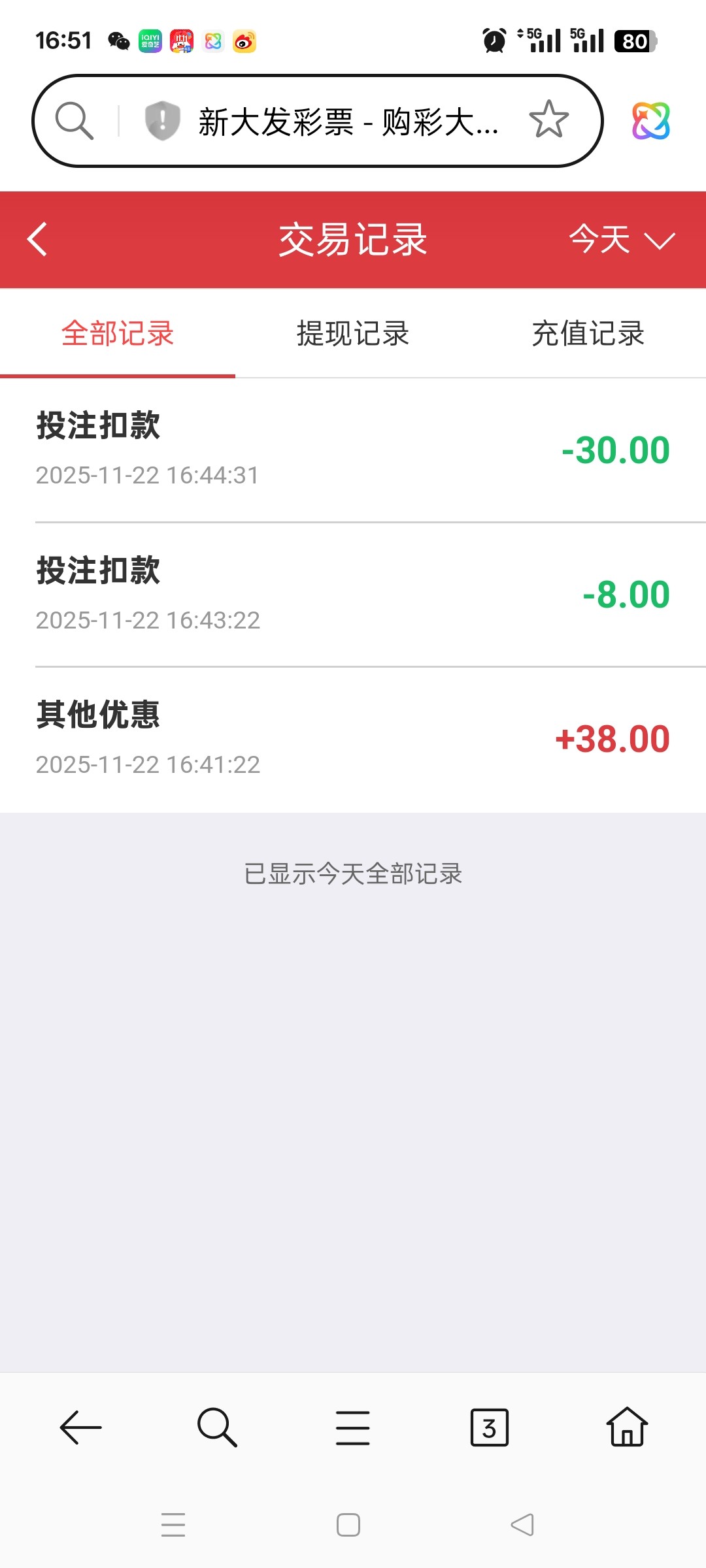The width and height of the screenshot is (706, 1568).
Task: View the 其他优惠 +38.00 record
Action: 353,739
